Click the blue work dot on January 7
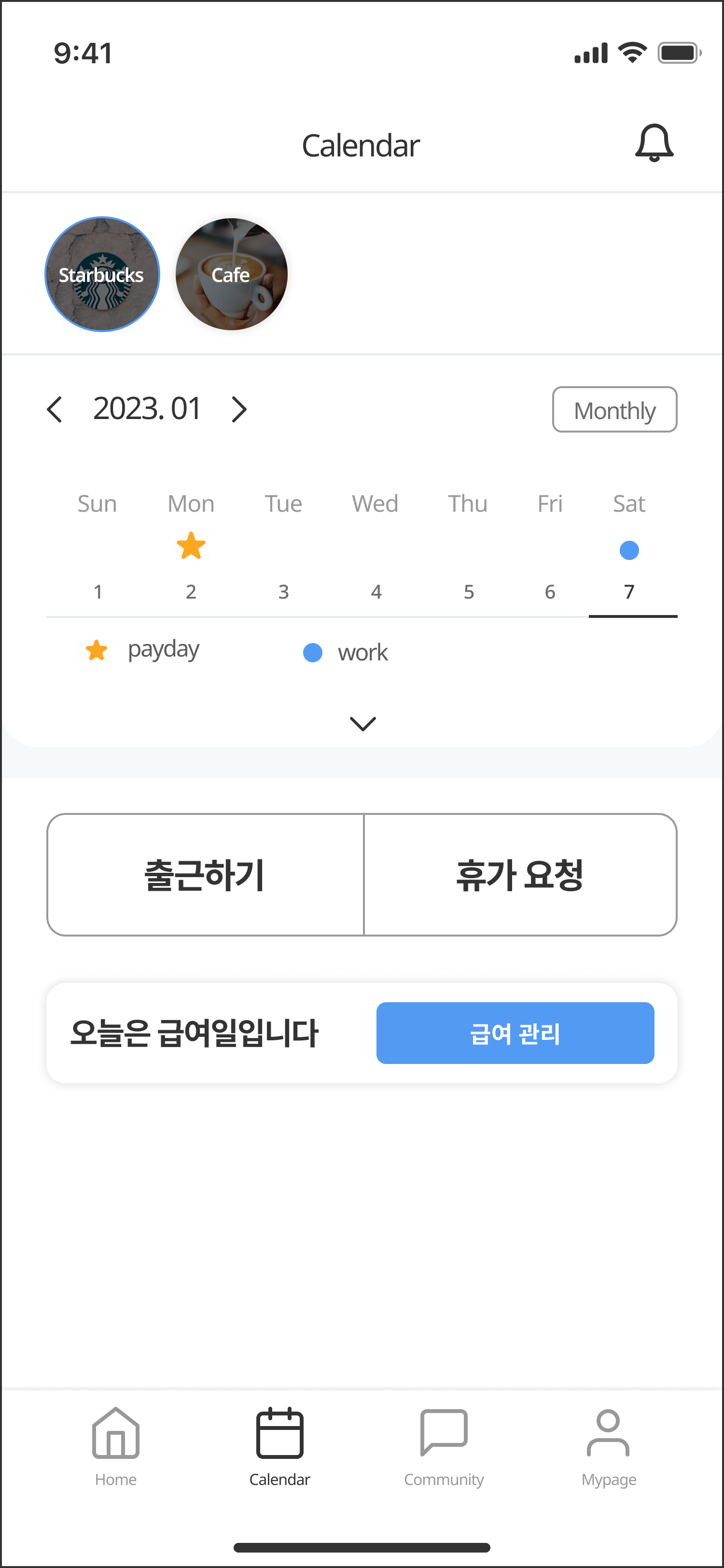Screen dimensions: 724x1568 point(629,550)
